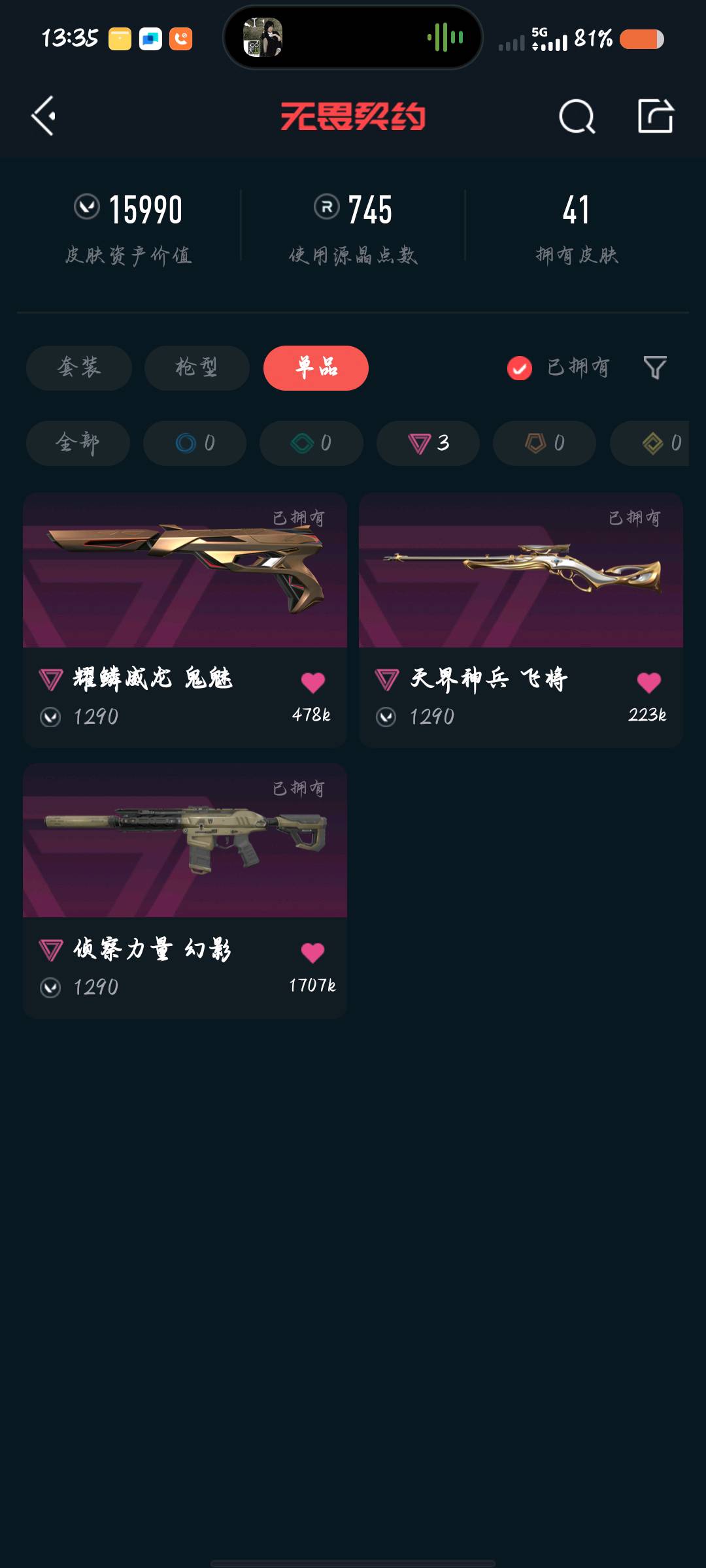Switch to the 枪型 tab
Viewport: 706px width, 1568px height.
197,368
